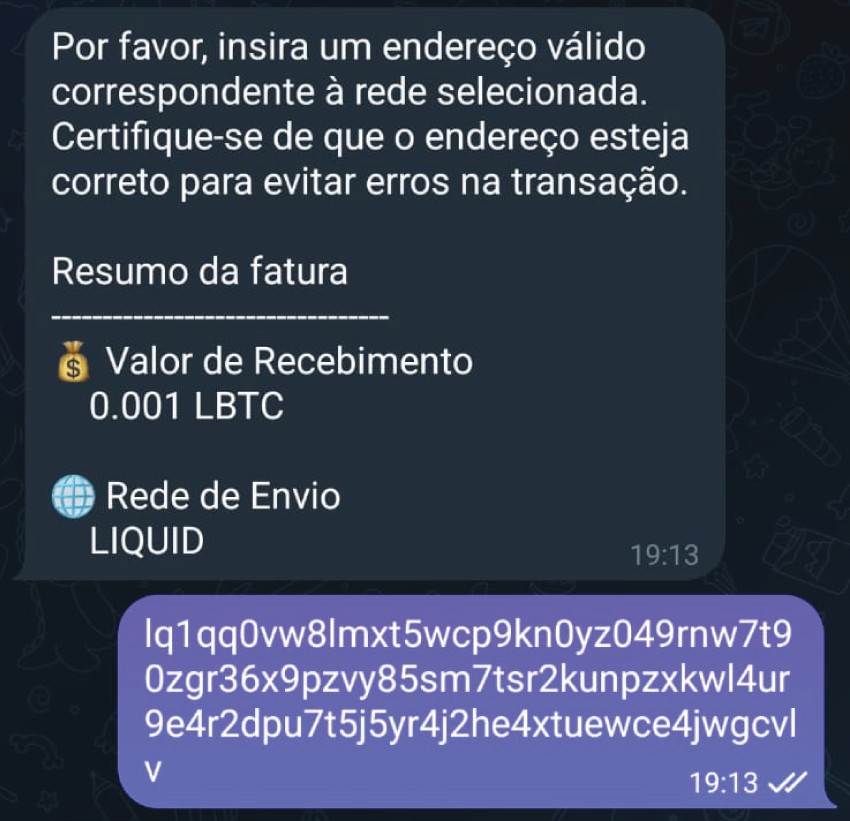The height and width of the screenshot is (821, 850).
Task: Tap the sent Liquid address message bubble
Action: pos(470,700)
